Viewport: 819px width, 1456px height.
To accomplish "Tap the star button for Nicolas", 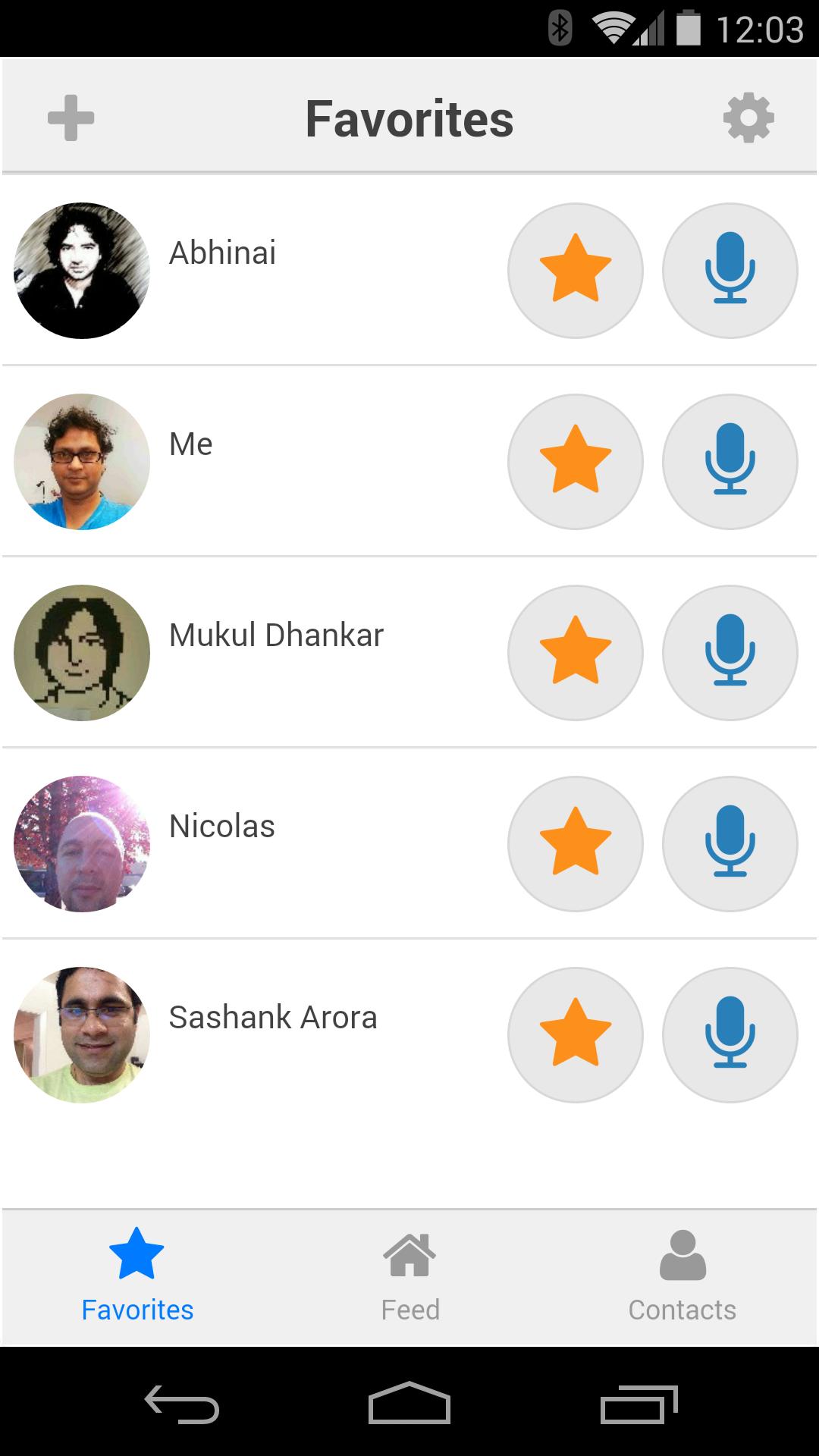I will tap(576, 843).
